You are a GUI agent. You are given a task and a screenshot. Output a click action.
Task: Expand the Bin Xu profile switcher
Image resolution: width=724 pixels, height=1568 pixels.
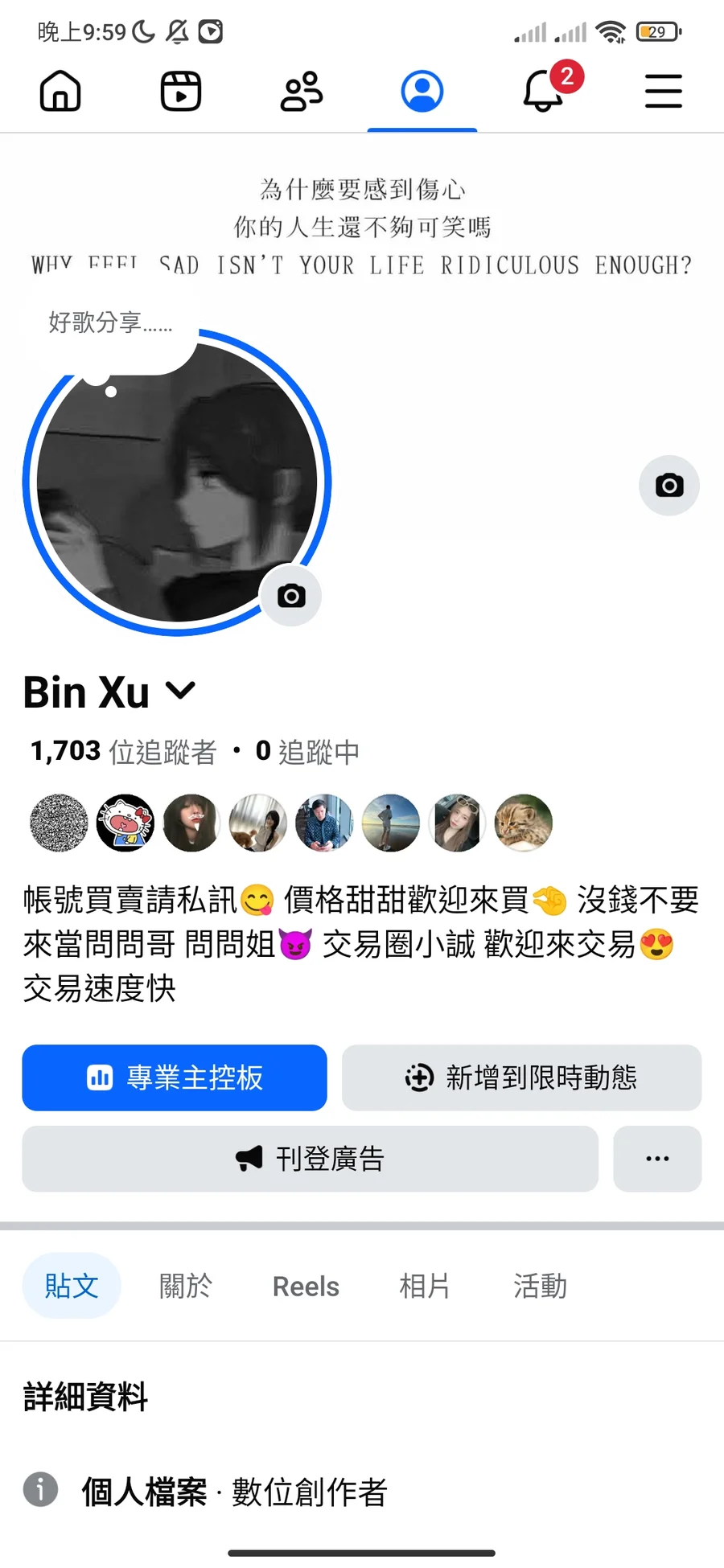[x=180, y=691]
